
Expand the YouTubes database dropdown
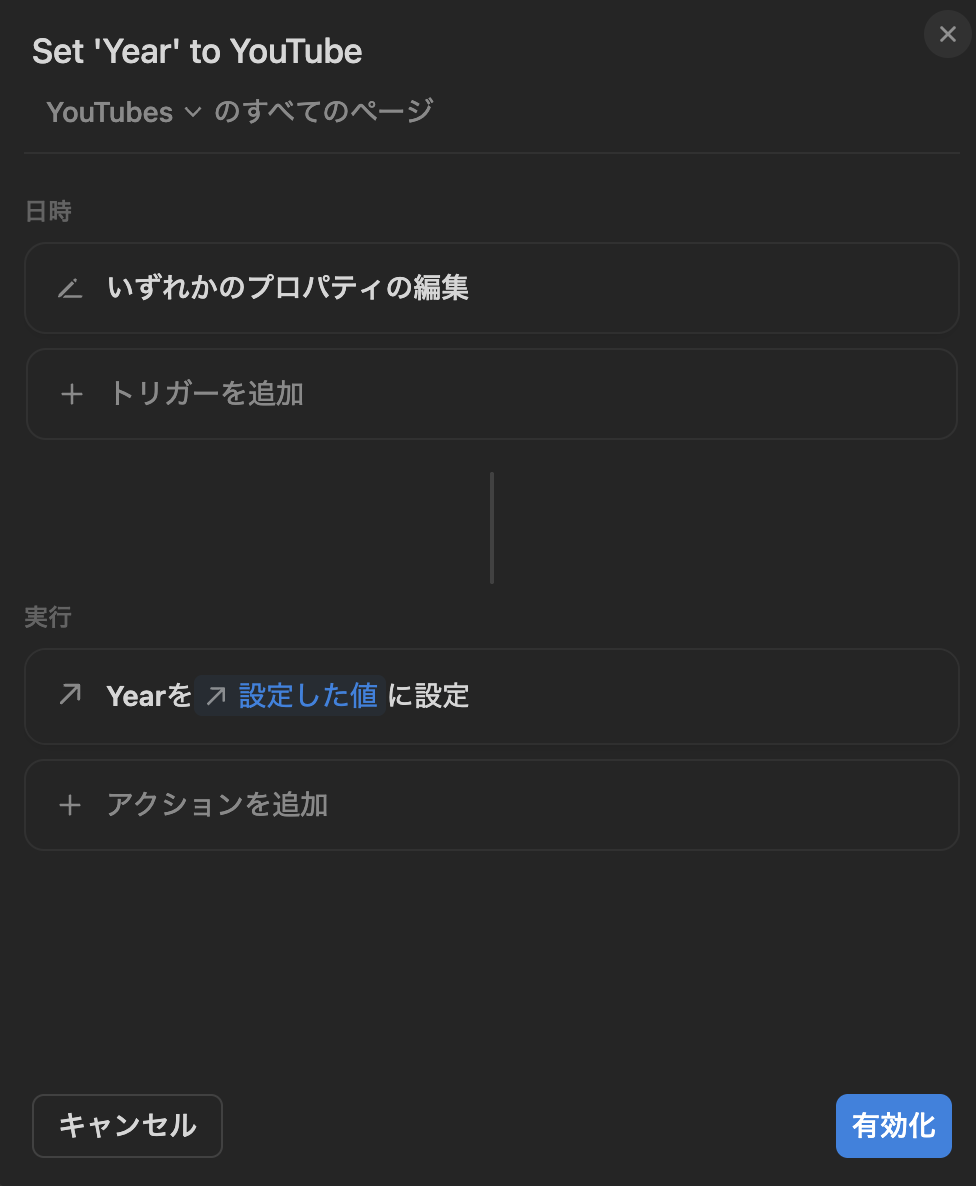(124, 112)
